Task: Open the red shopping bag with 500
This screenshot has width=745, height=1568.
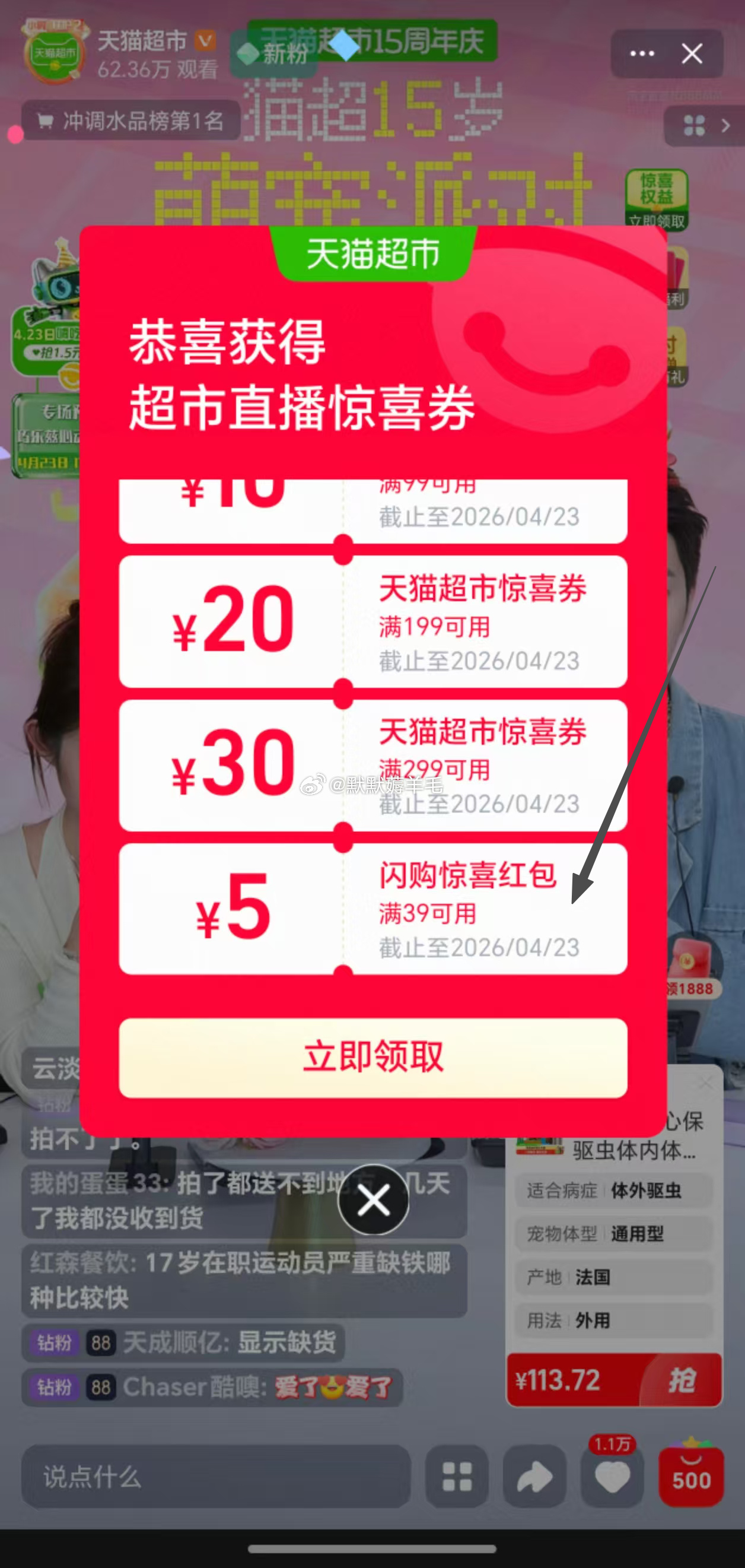Action: pyautogui.click(x=691, y=1477)
